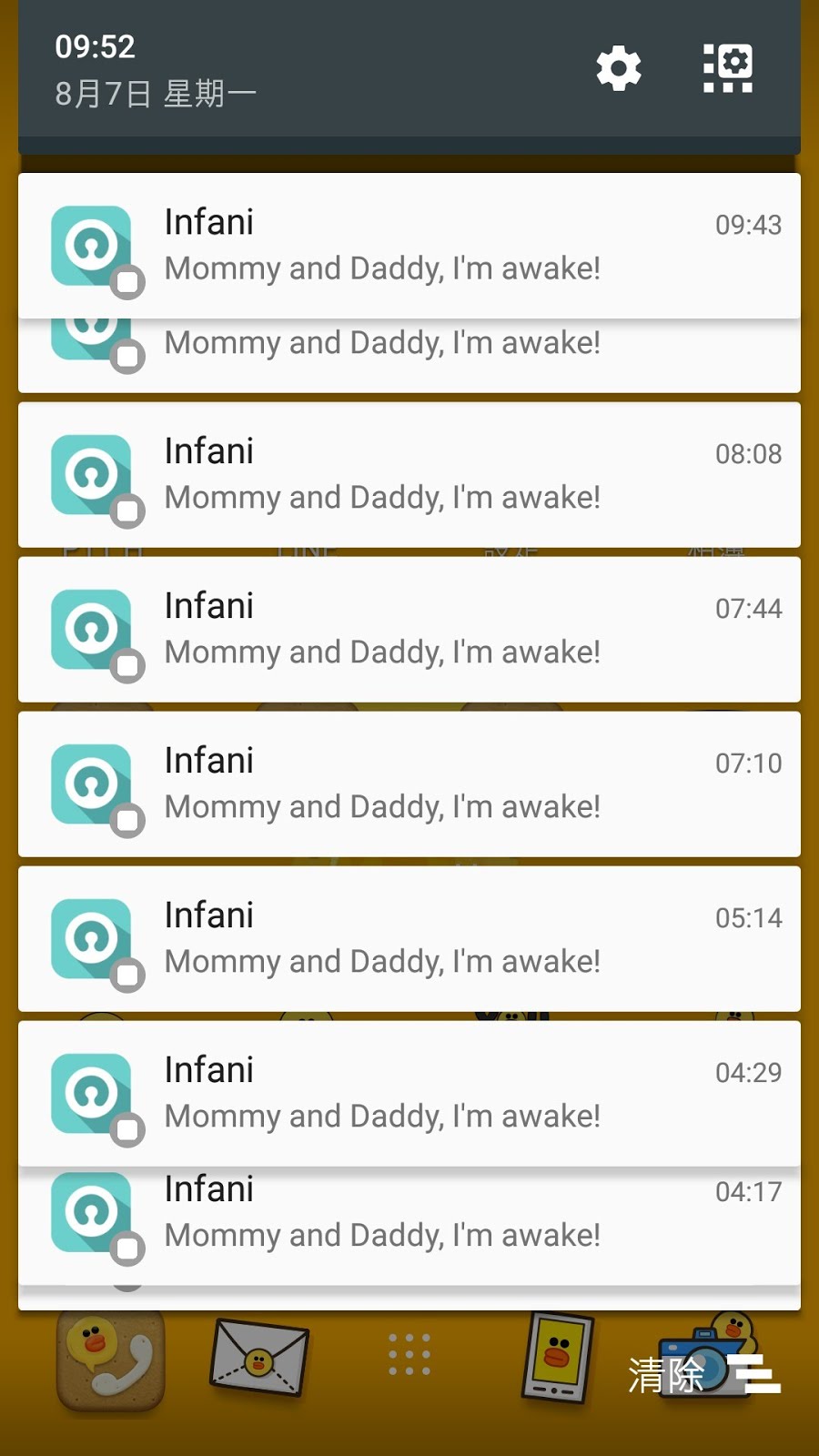Image resolution: width=819 pixels, height=1456 pixels.
Task: Open the Infani notification from 07:44
Action: [409, 630]
